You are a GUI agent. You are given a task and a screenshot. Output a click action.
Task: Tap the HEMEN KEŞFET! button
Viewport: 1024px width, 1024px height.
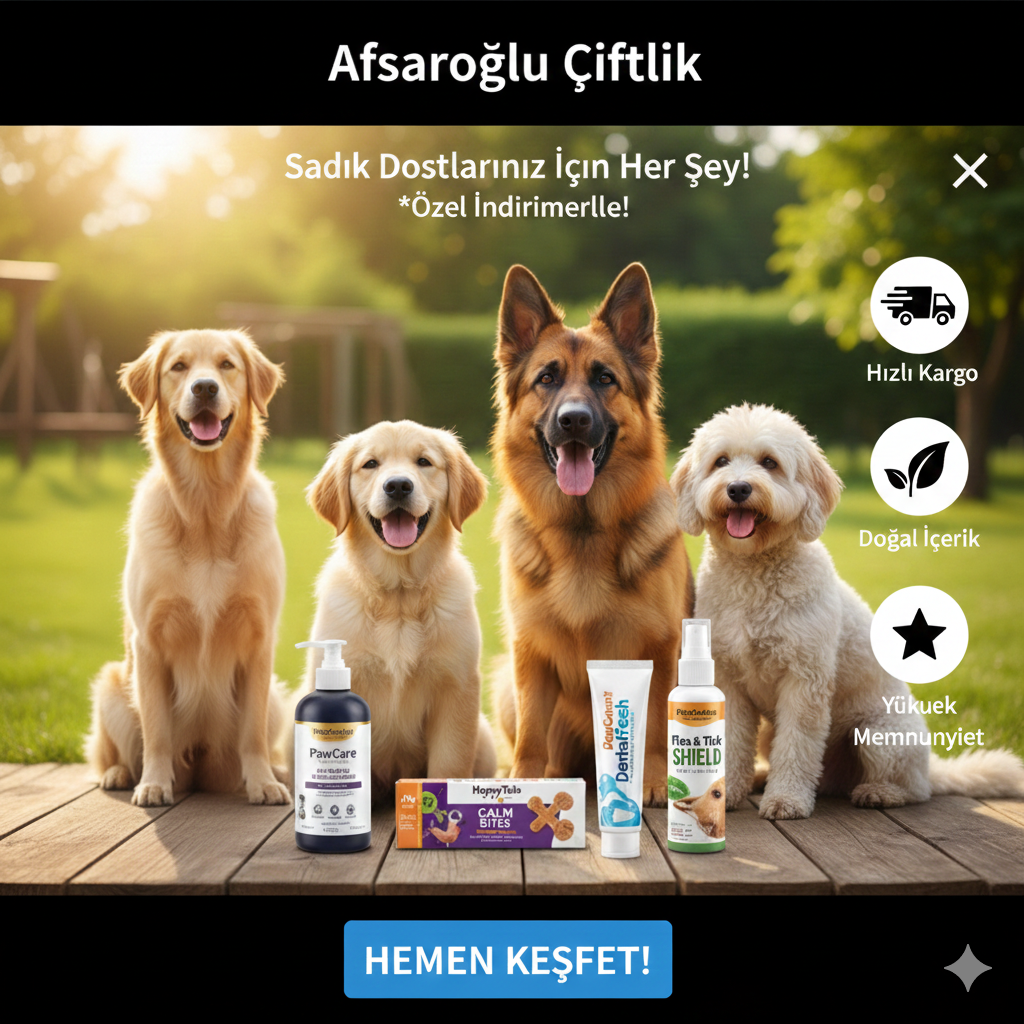508,960
